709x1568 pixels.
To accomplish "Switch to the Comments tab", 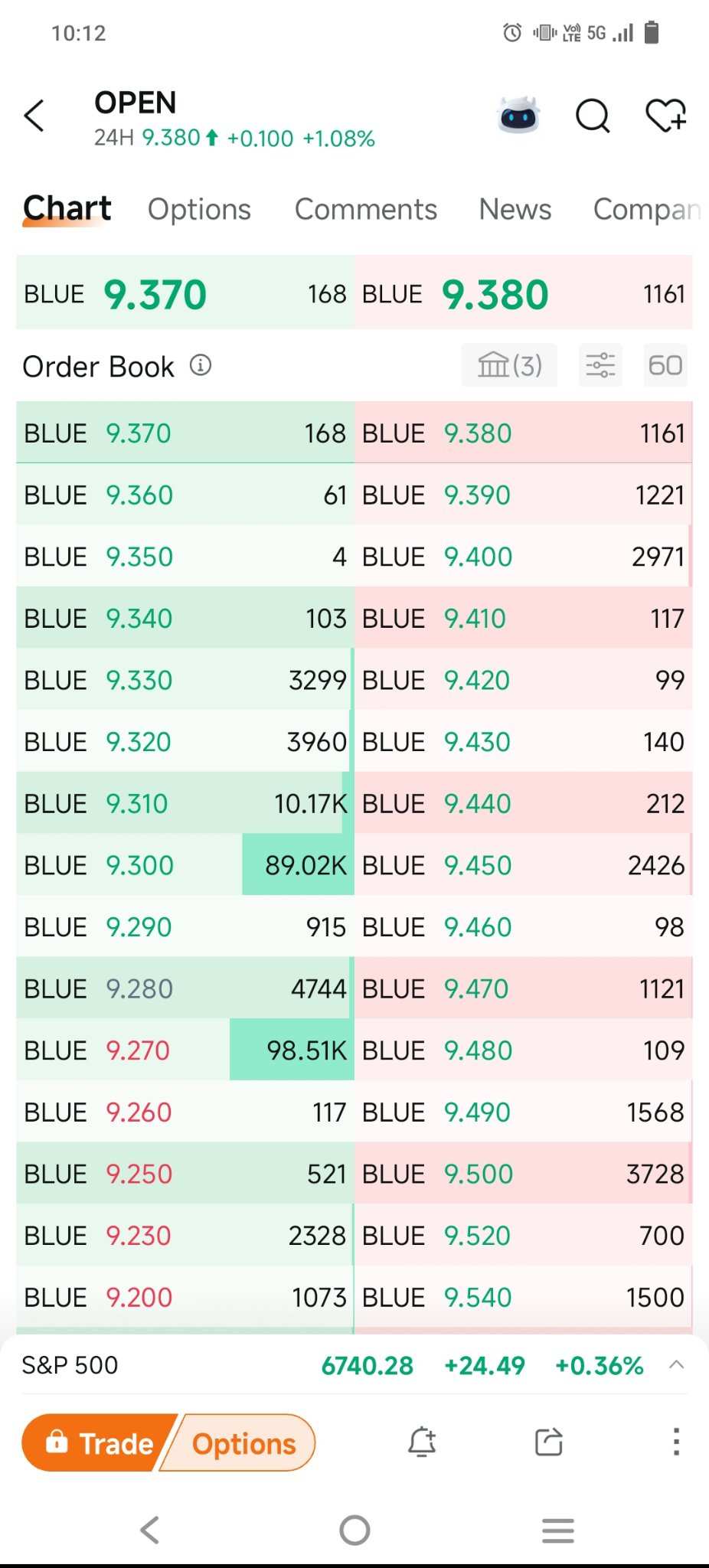I will (365, 210).
